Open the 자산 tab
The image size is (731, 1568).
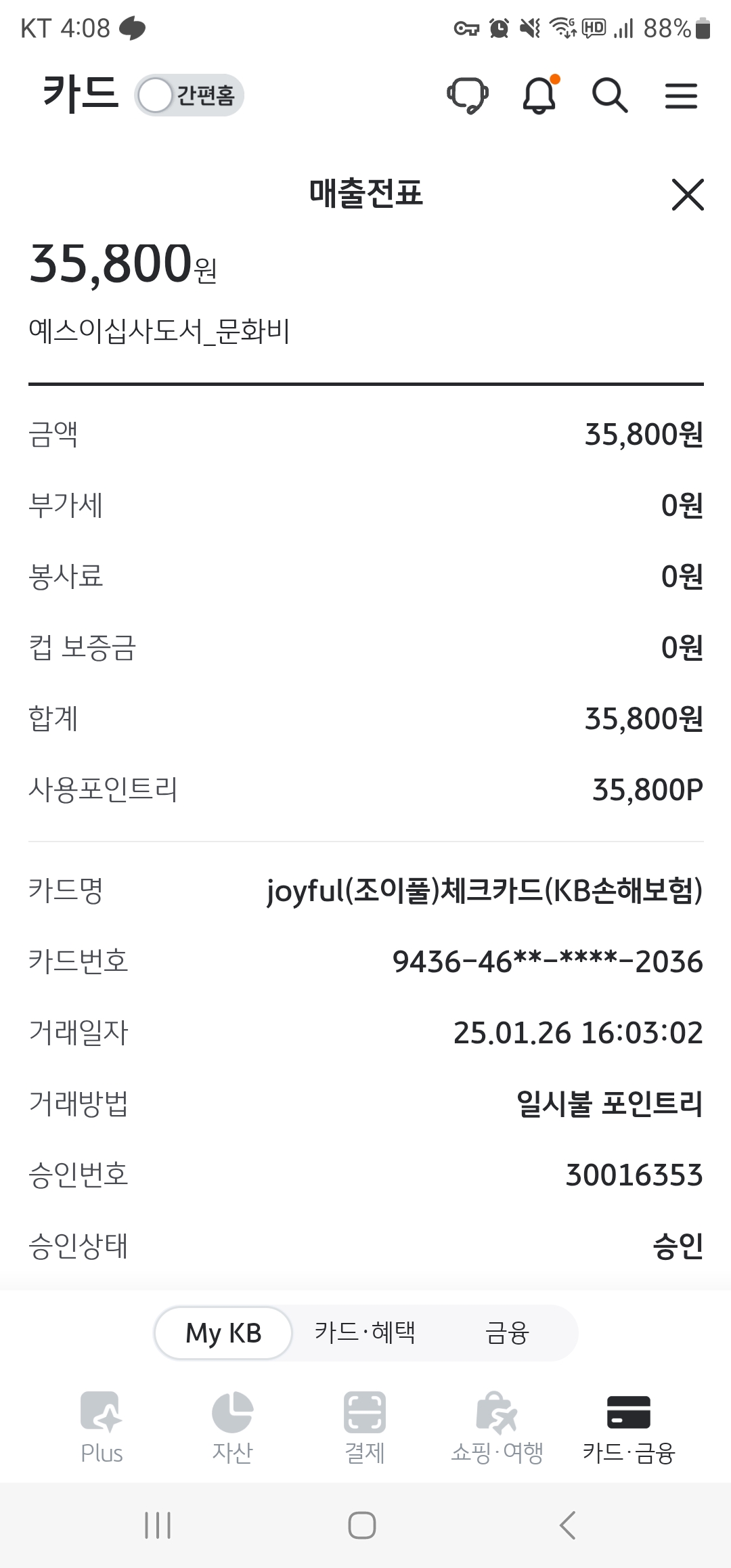232,1427
